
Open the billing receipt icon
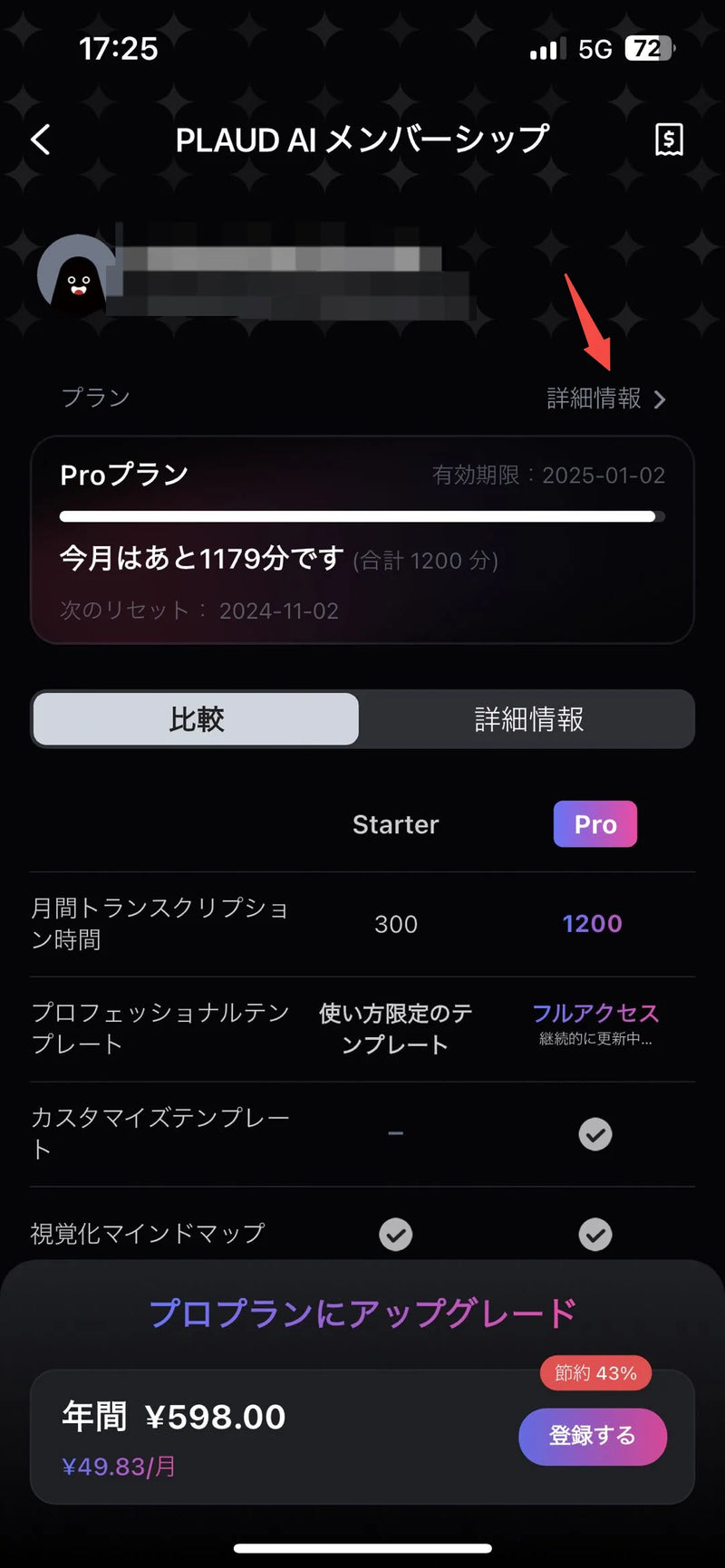[669, 140]
